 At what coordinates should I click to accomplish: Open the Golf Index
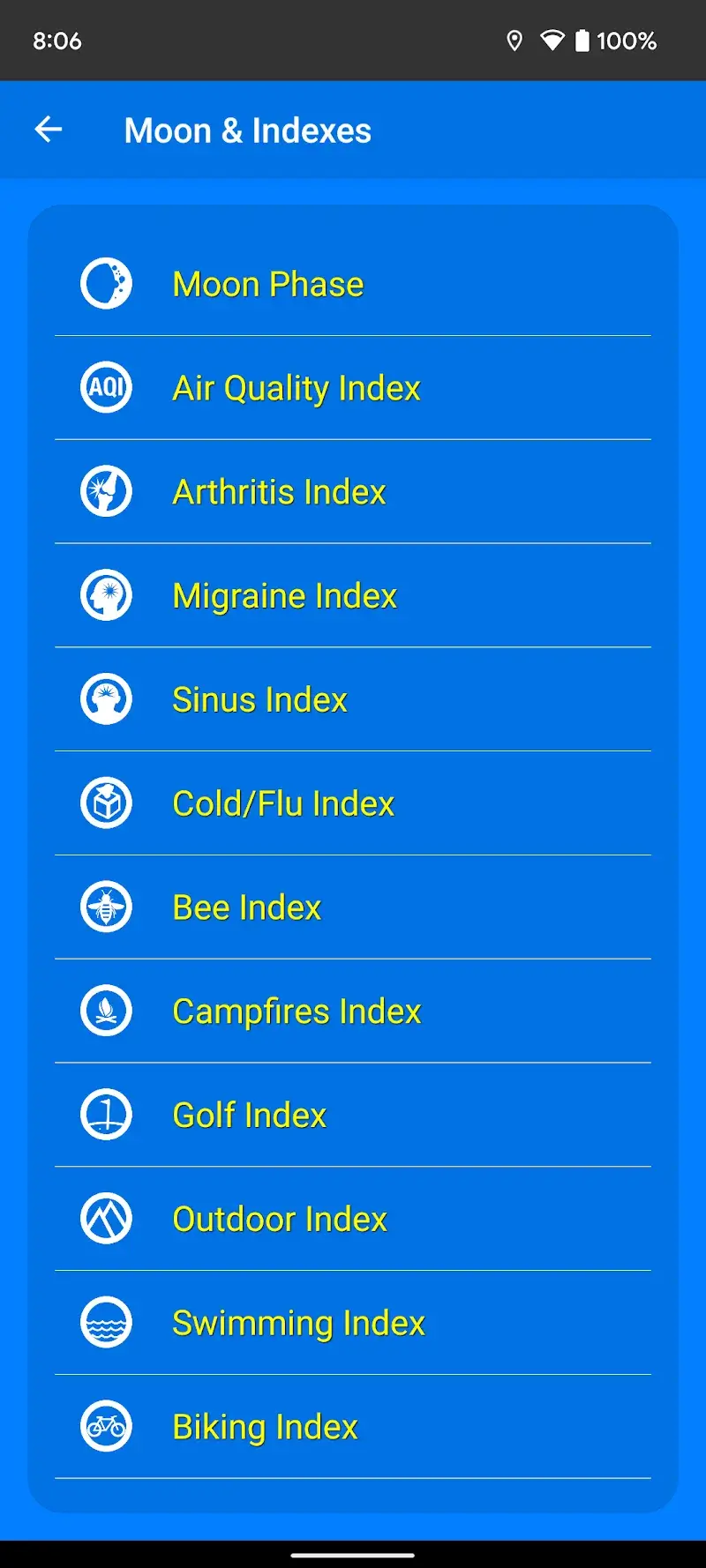pyautogui.click(x=250, y=1114)
